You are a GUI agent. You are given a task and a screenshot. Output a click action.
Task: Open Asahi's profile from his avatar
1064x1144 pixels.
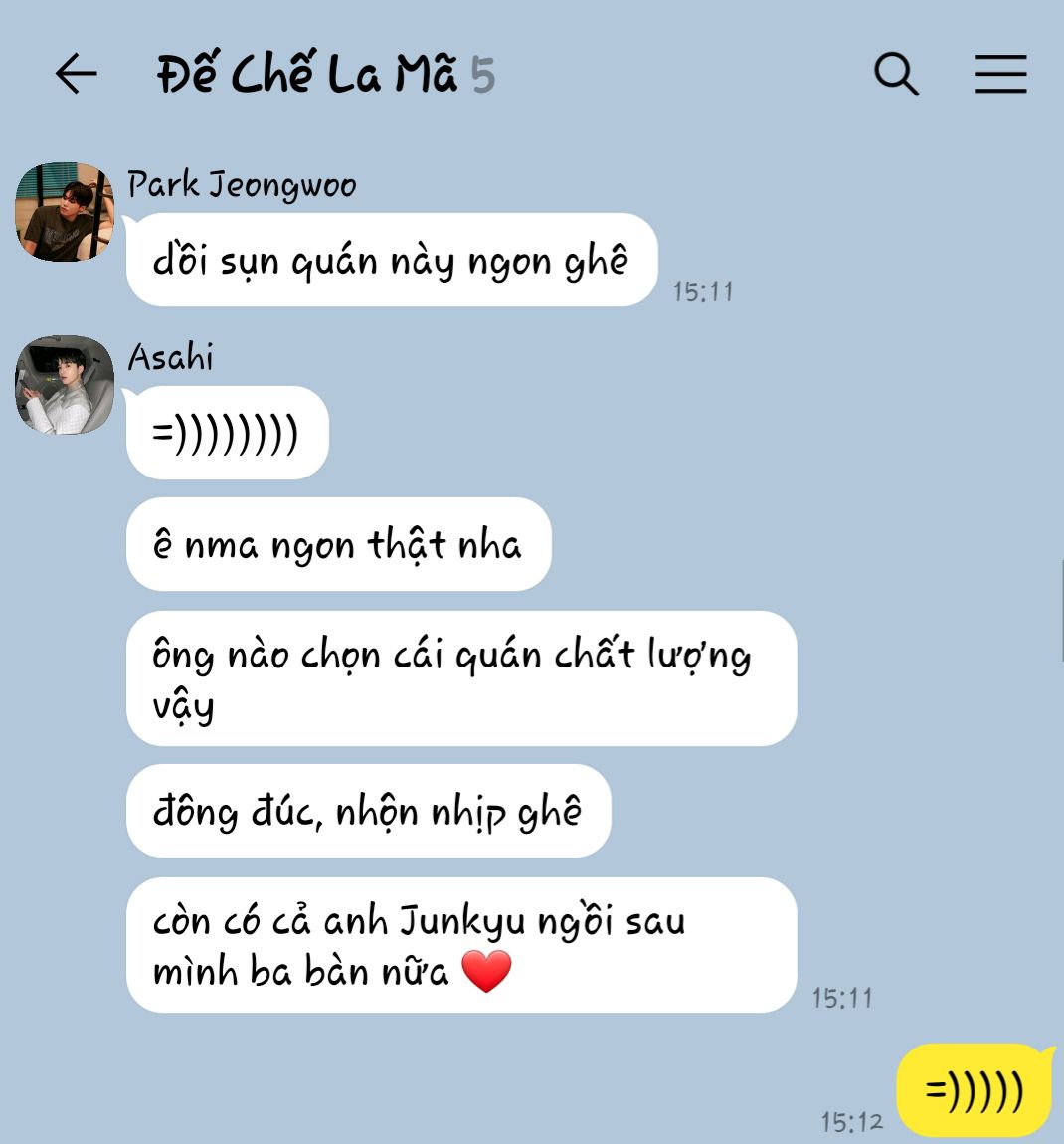[66, 385]
